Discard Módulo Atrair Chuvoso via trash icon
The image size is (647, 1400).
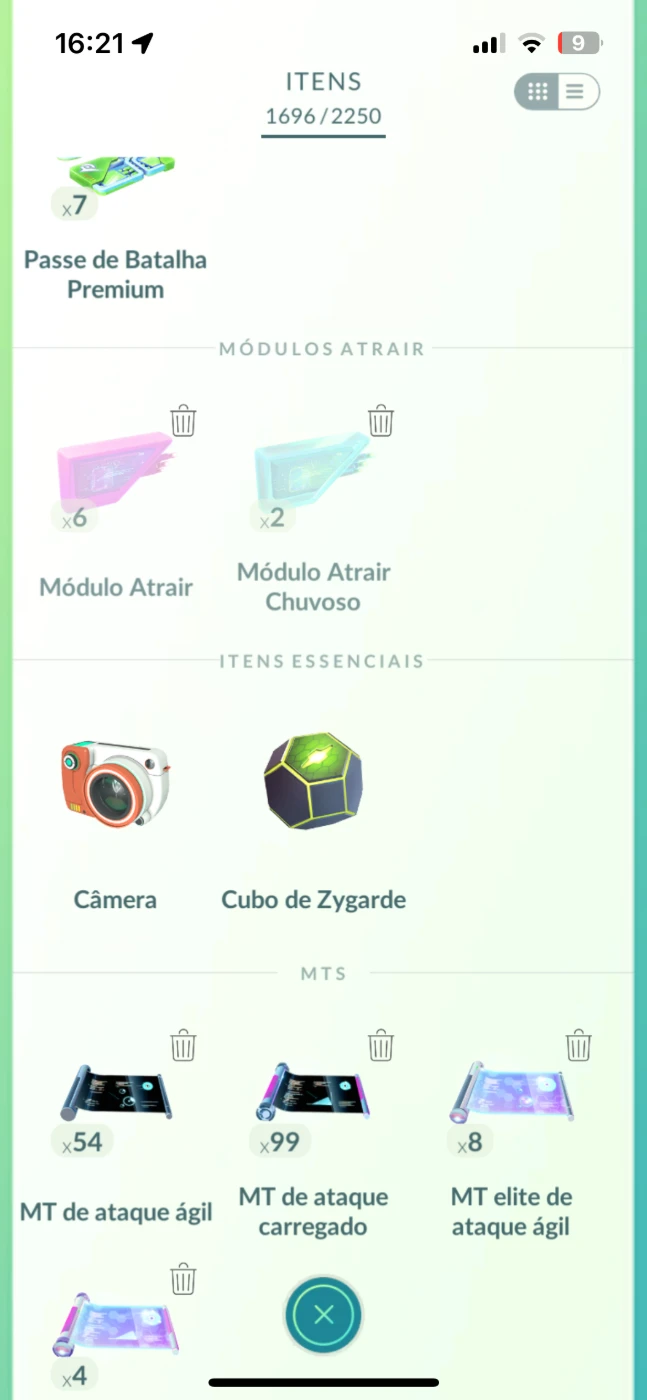[x=381, y=421]
